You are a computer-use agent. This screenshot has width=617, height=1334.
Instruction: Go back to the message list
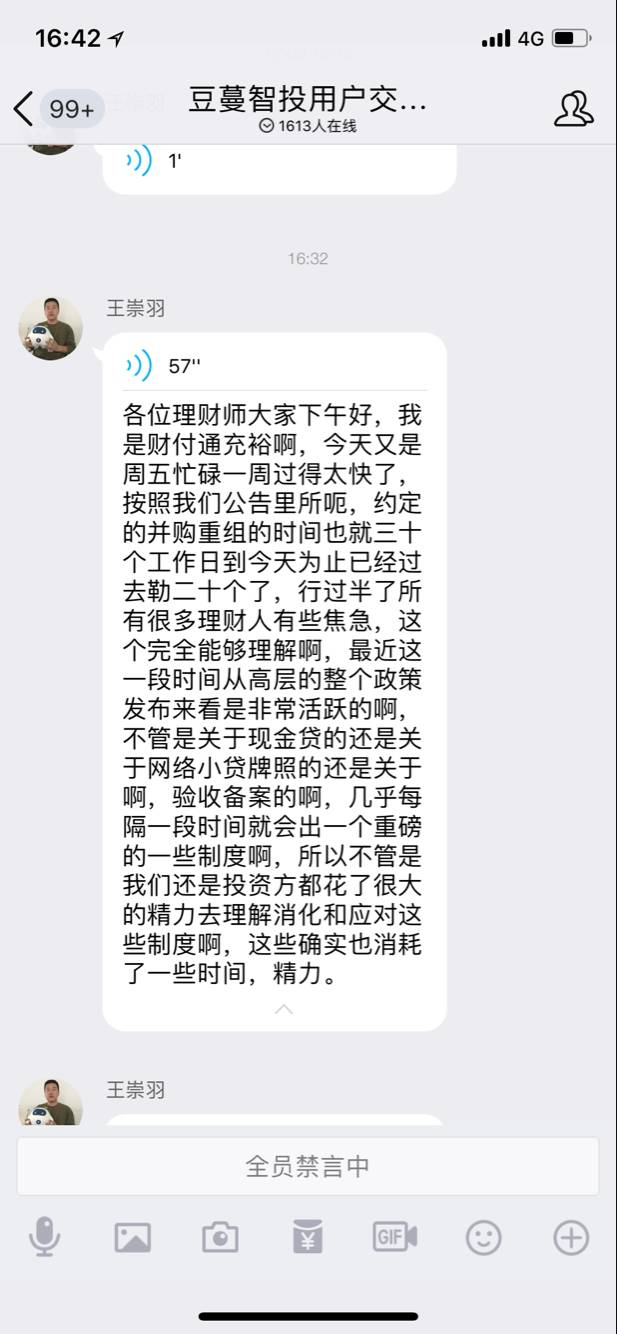pos(24,108)
